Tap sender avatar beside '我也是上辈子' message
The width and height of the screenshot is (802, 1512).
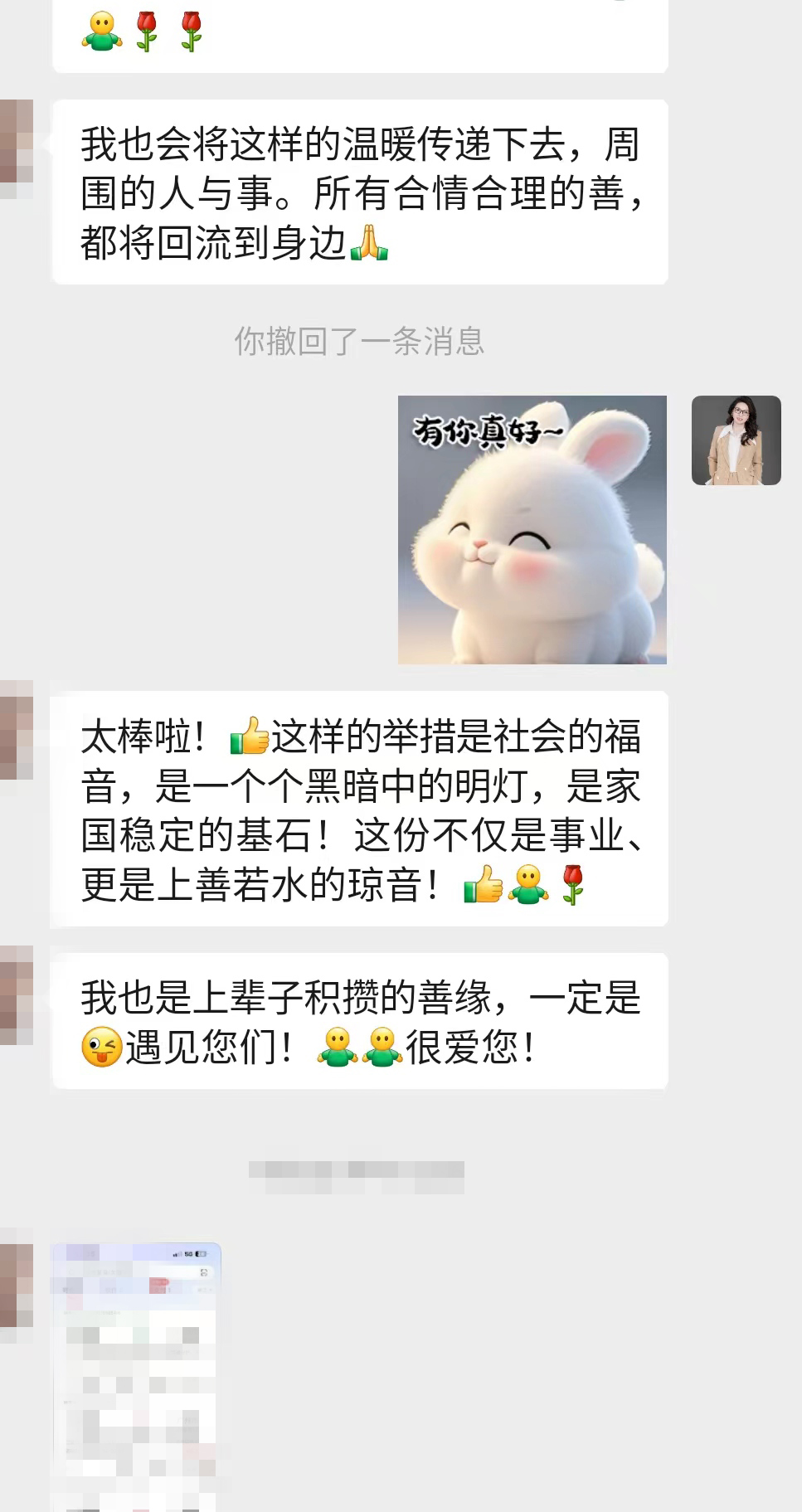(x=16, y=994)
